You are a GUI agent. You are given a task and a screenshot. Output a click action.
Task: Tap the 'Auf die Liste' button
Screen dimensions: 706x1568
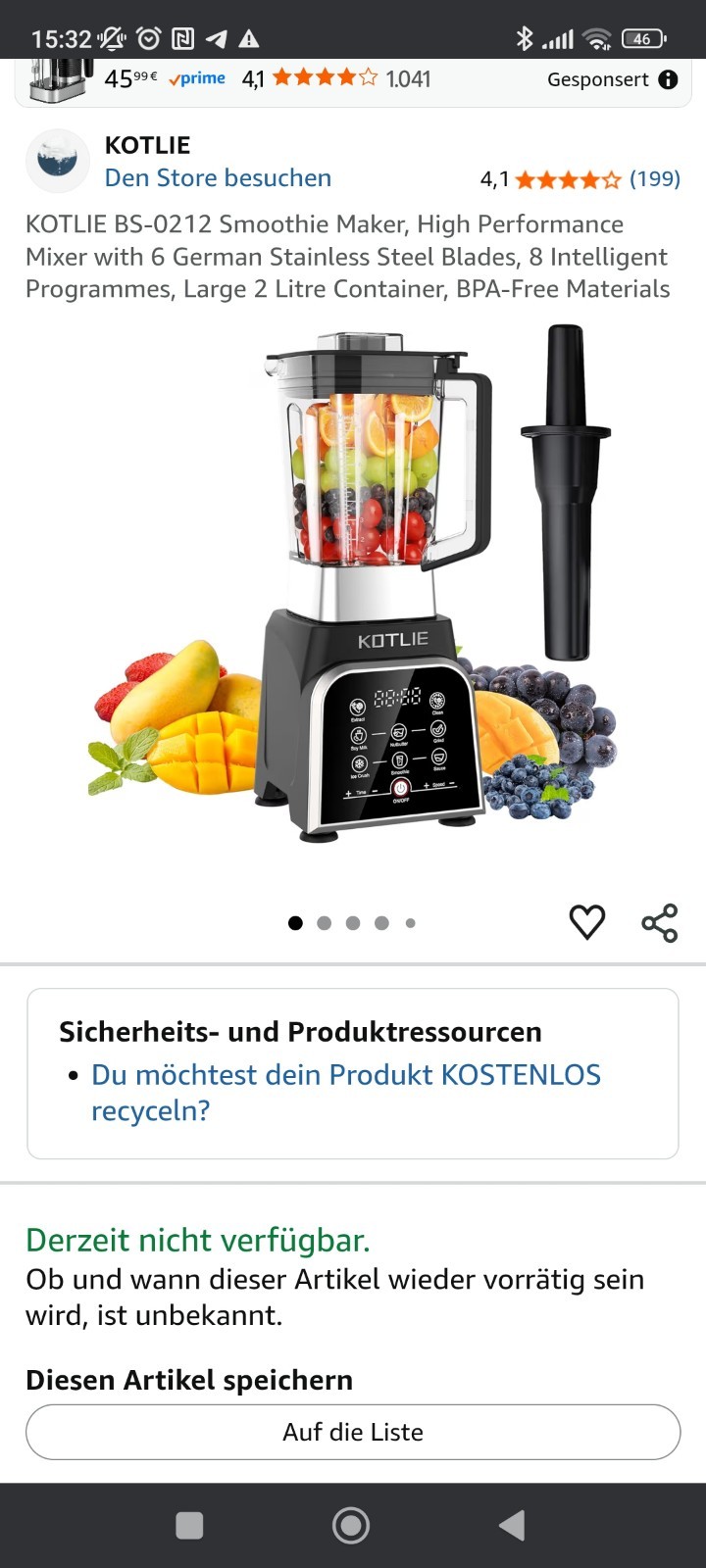[x=353, y=1432]
